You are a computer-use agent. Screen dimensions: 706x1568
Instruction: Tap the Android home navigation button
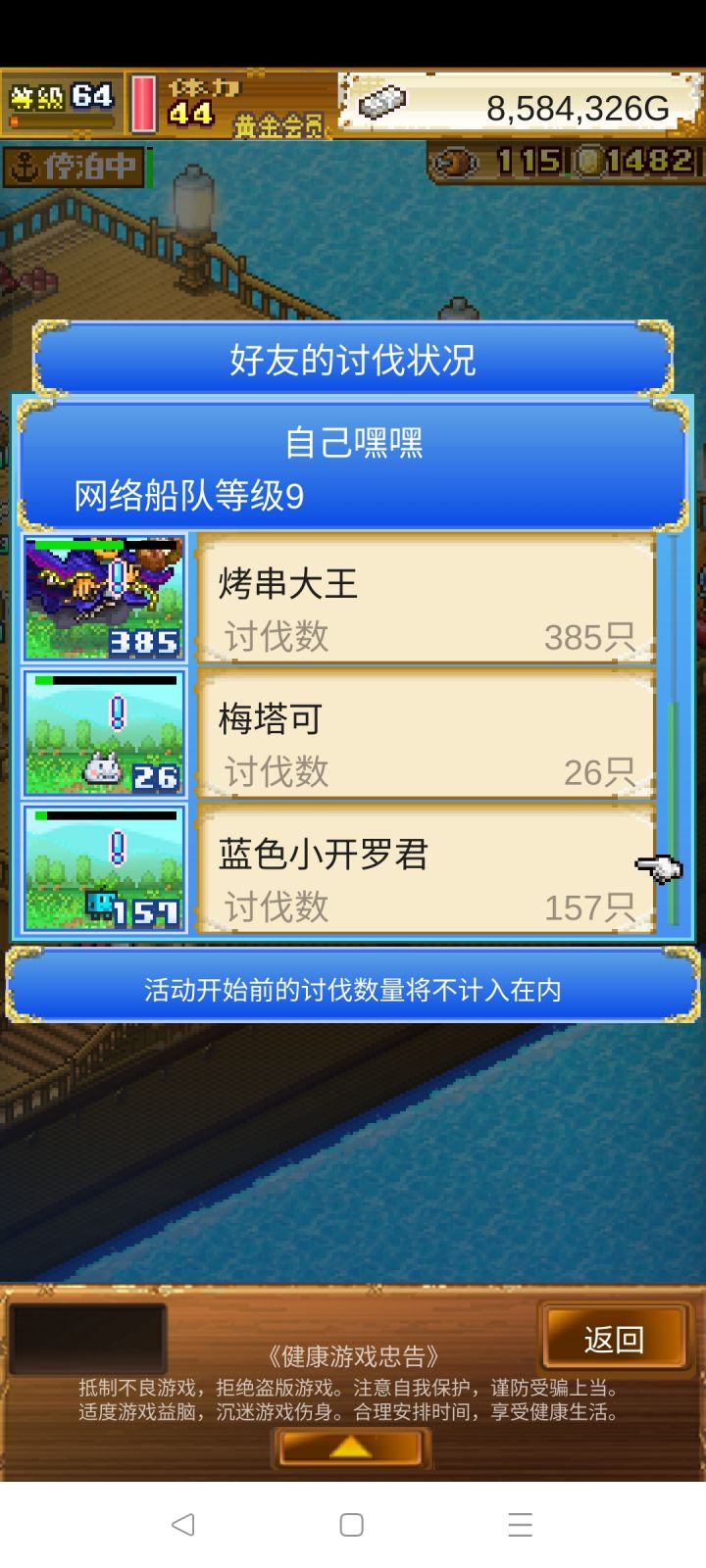350,1525
